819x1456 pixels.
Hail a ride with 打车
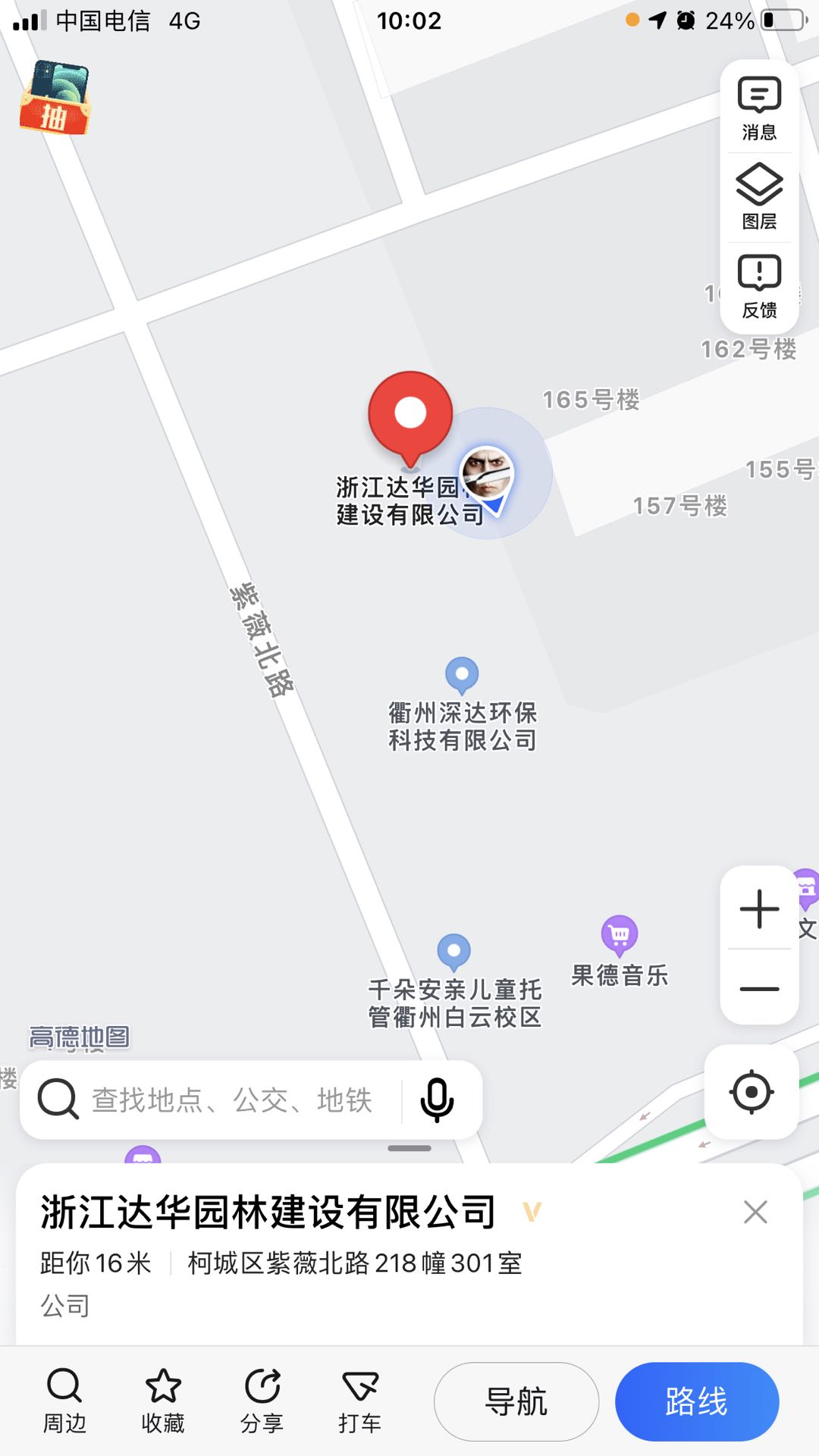pos(359,1401)
